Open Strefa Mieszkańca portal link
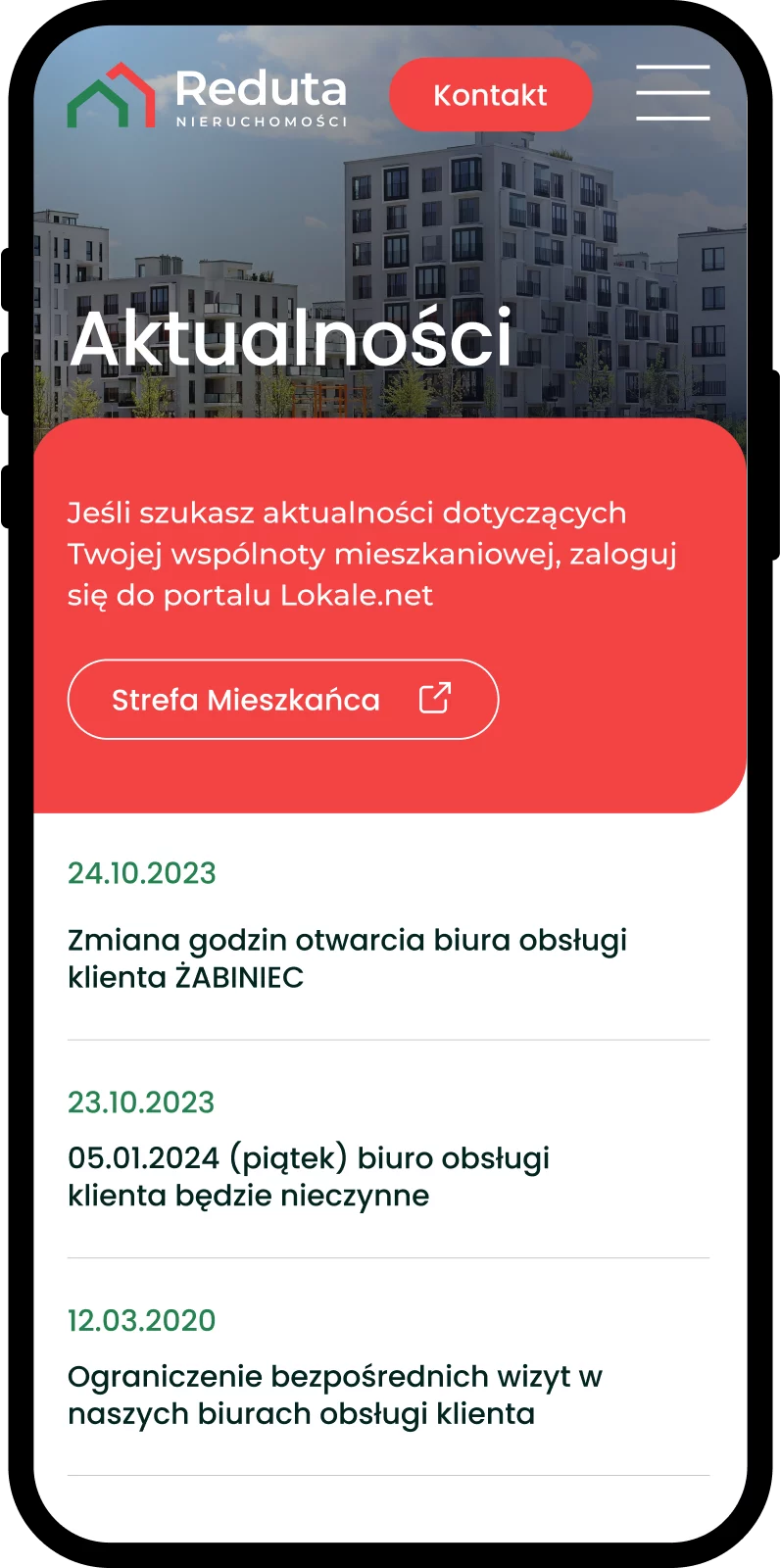The width and height of the screenshot is (780, 1568). click(x=282, y=700)
